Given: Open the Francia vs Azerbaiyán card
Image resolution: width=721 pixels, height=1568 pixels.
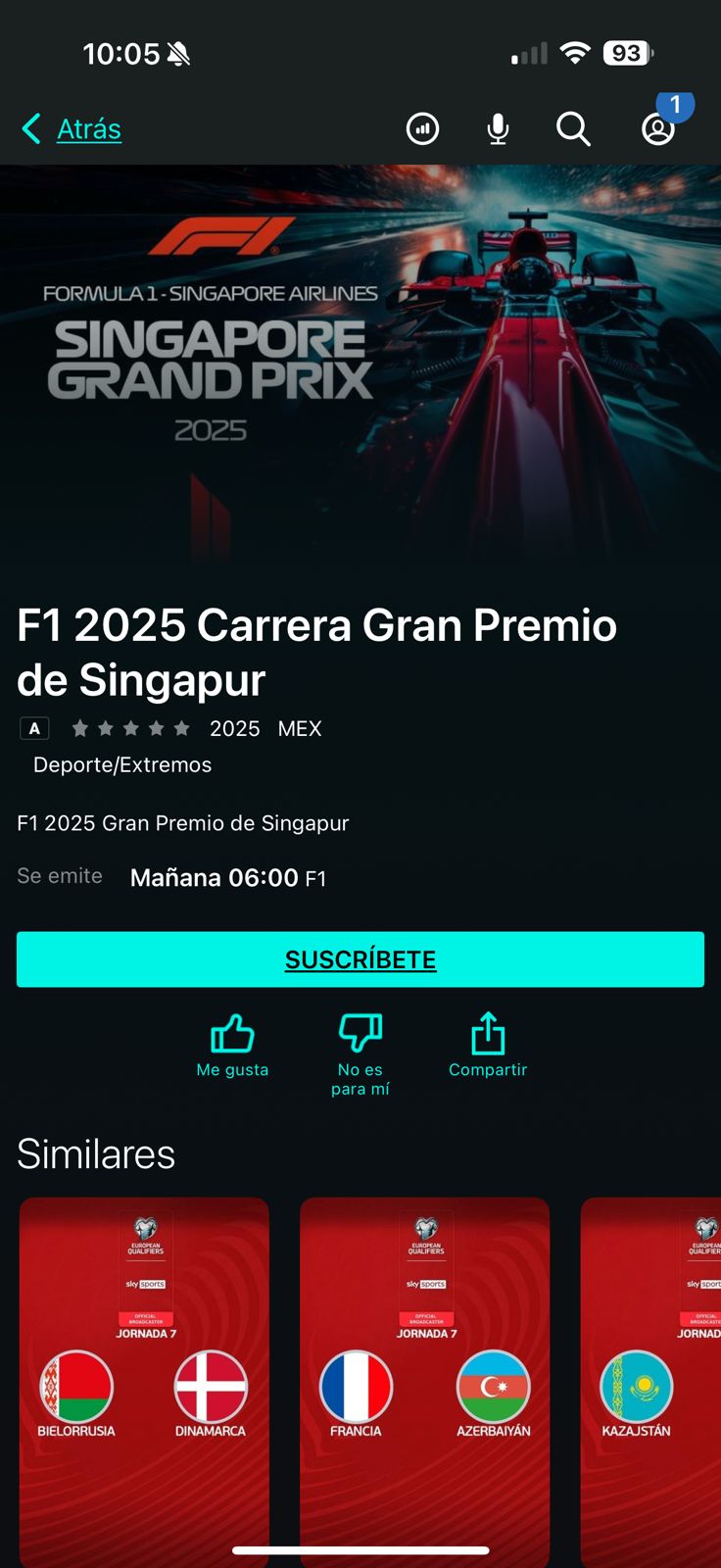Looking at the screenshot, I should coord(424,1372).
